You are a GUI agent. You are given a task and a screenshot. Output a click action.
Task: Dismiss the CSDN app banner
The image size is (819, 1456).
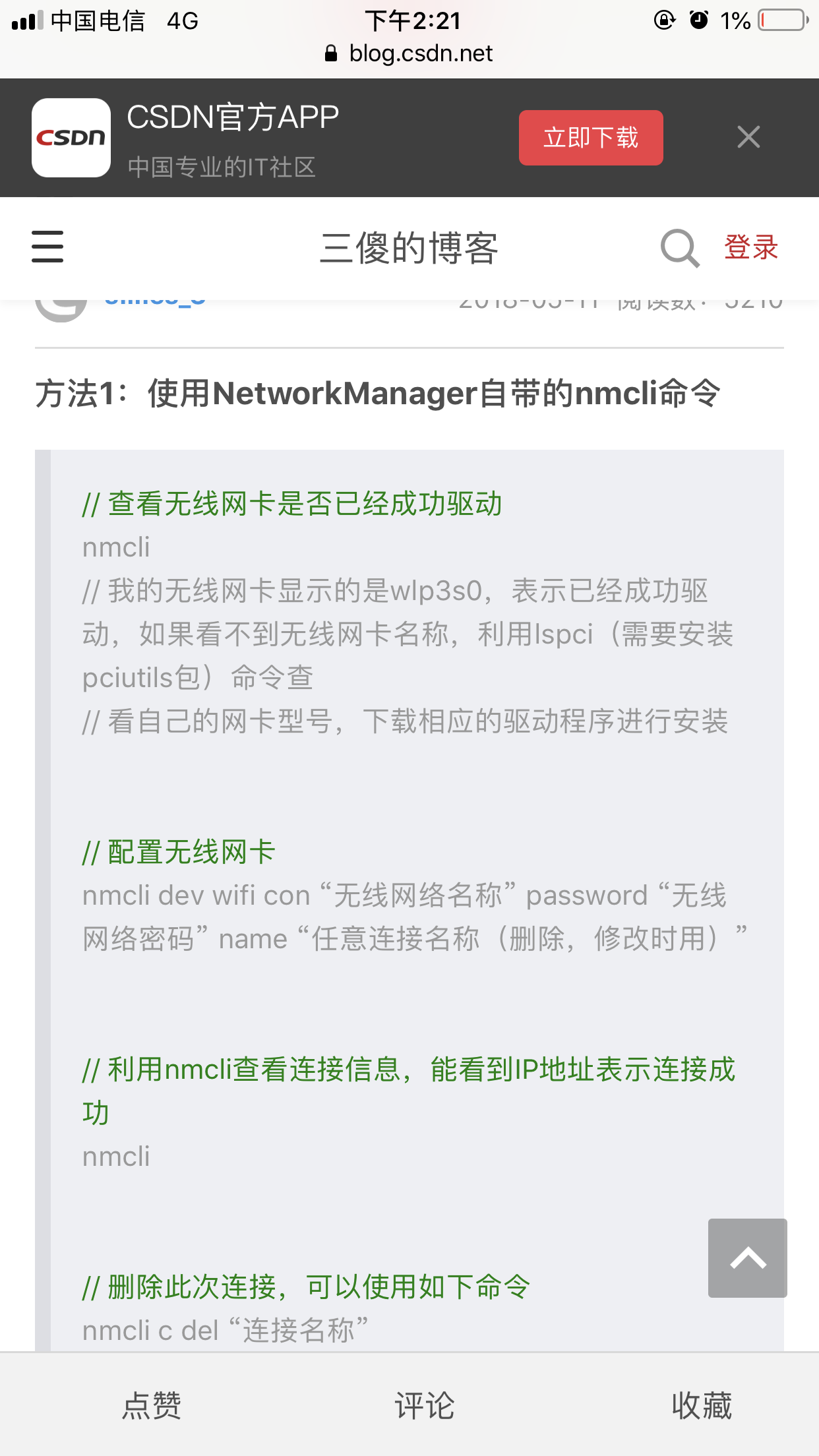[x=748, y=137]
